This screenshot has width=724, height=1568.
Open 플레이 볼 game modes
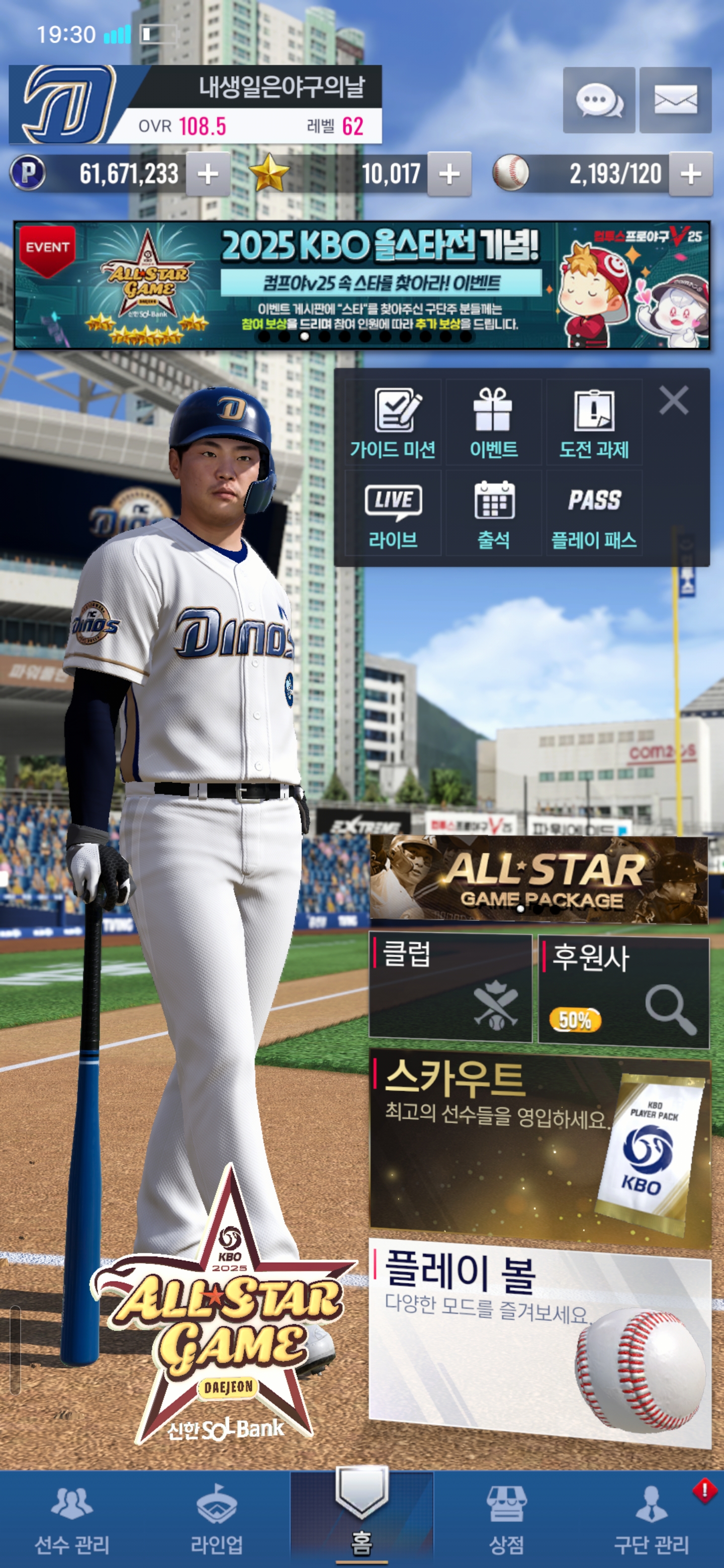pyautogui.click(x=539, y=1340)
